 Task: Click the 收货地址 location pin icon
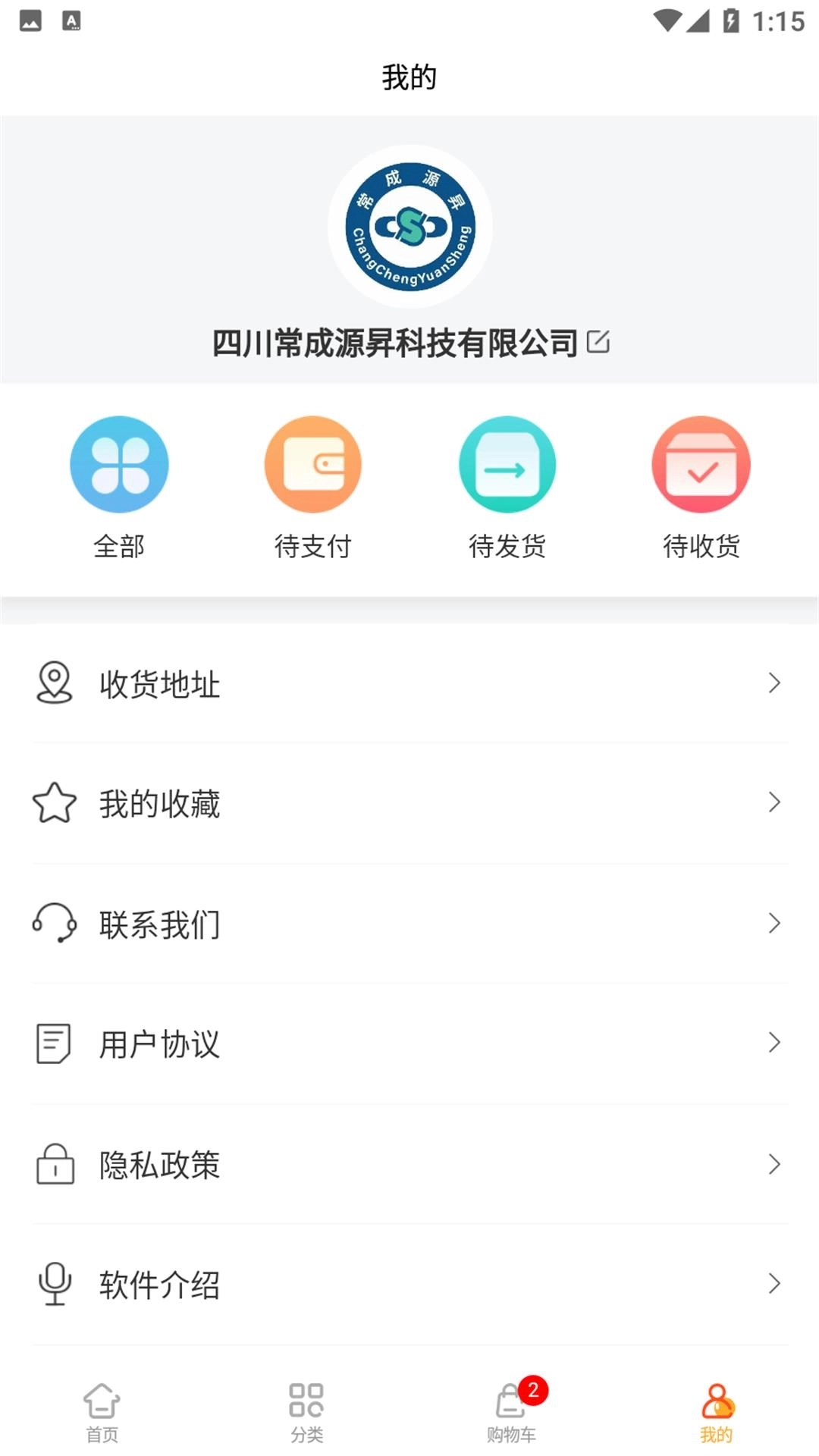[x=52, y=683]
